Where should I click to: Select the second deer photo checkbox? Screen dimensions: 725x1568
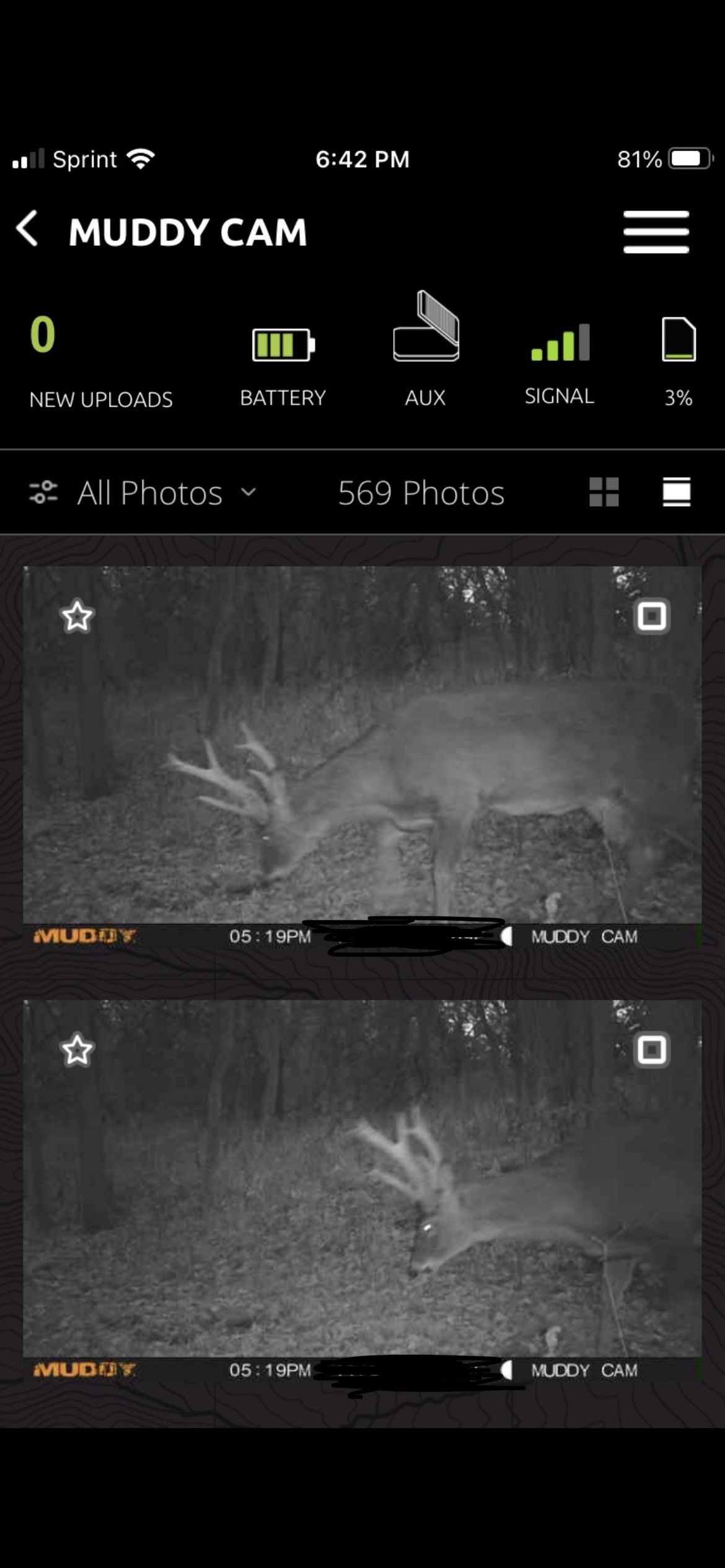pyautogui.click(x=651, y=1050)
